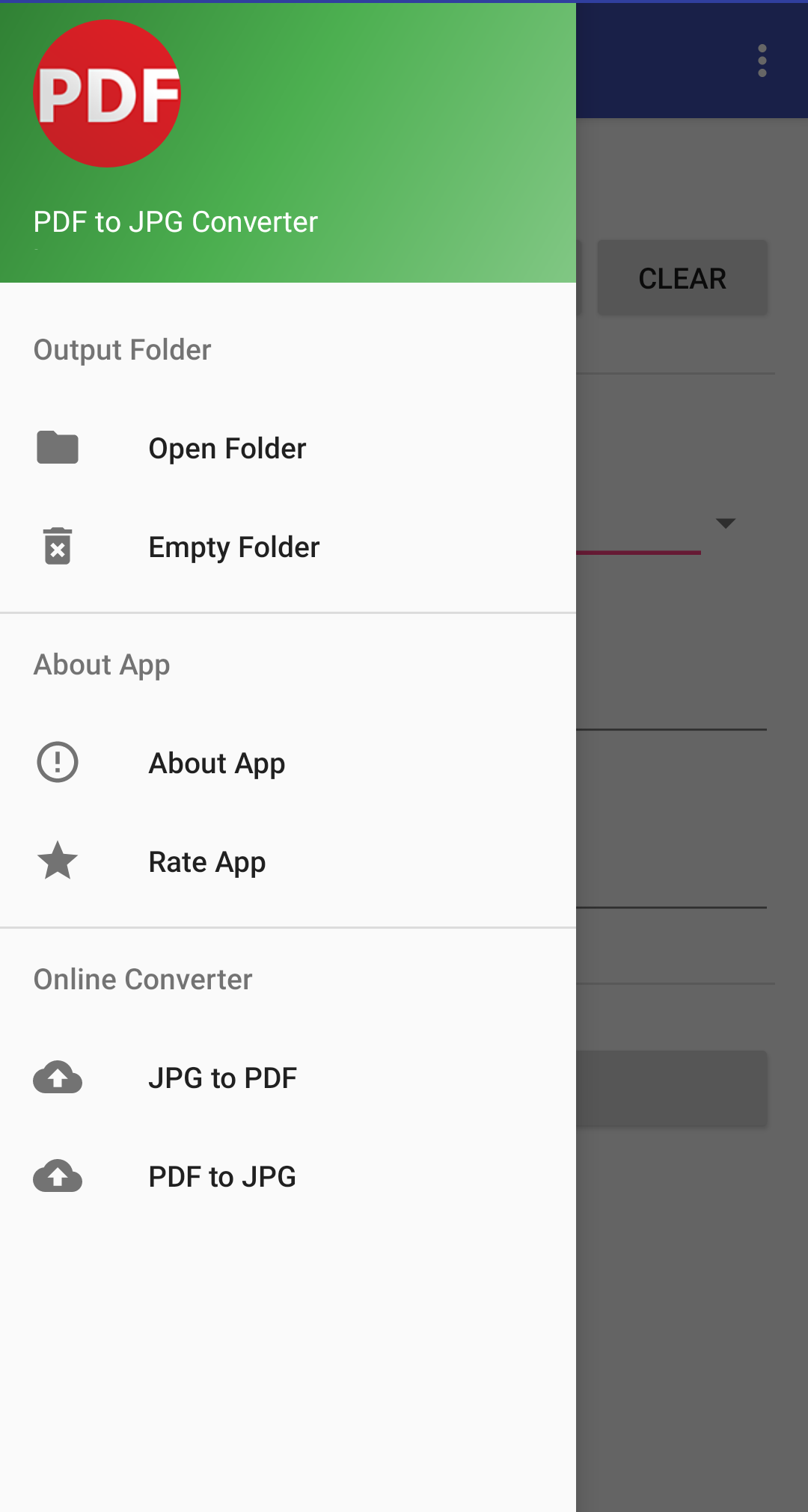Click the PDF to JPG Converter header title
Viewport: 808px width, 1512px height.
pos(175,221)
